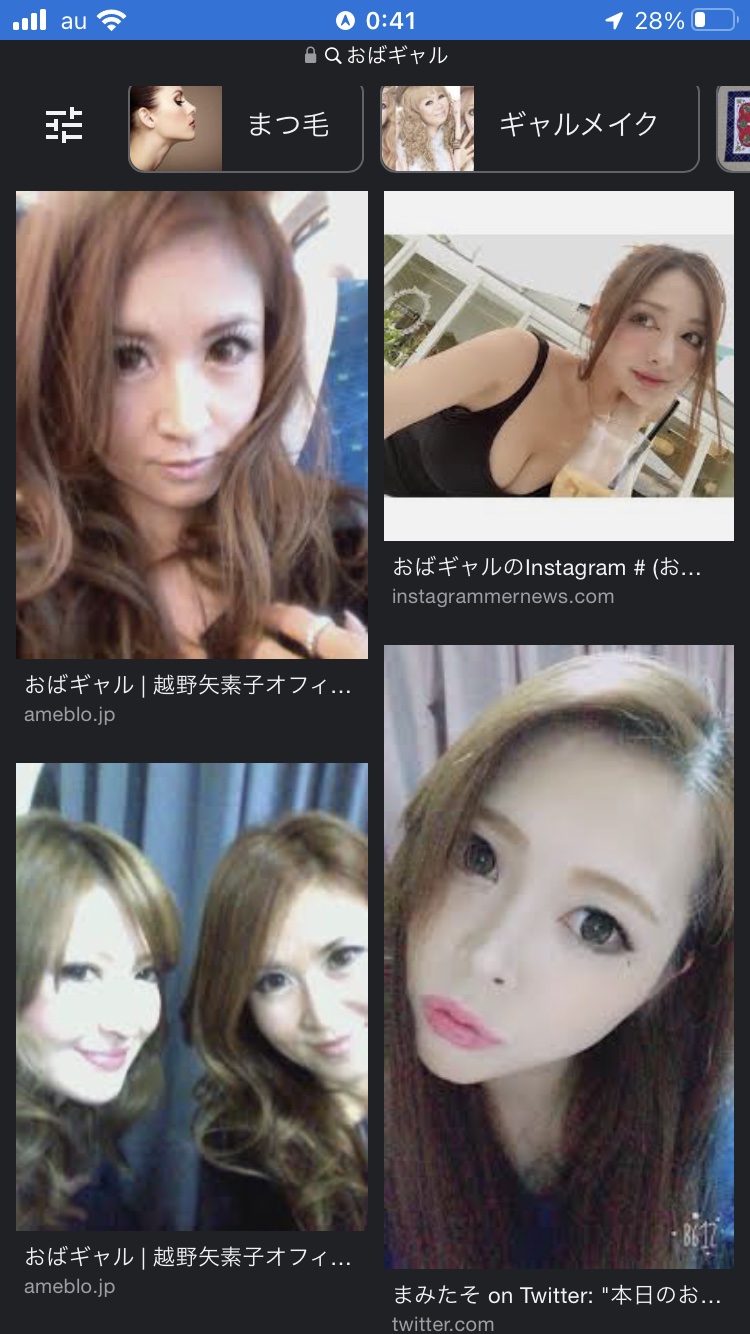Screen dimensions: 750x1334
Task: Open the まみたそ on Twitter image result
Action: pyautogui.click(x=559, y=957)
